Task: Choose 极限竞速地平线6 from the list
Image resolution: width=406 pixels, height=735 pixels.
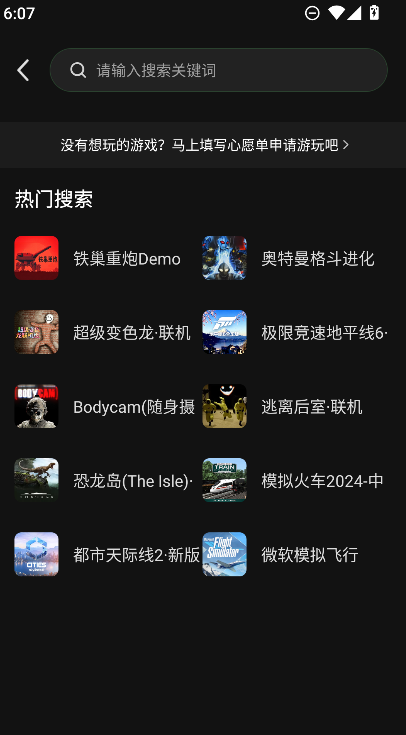Action: (296, 332)
